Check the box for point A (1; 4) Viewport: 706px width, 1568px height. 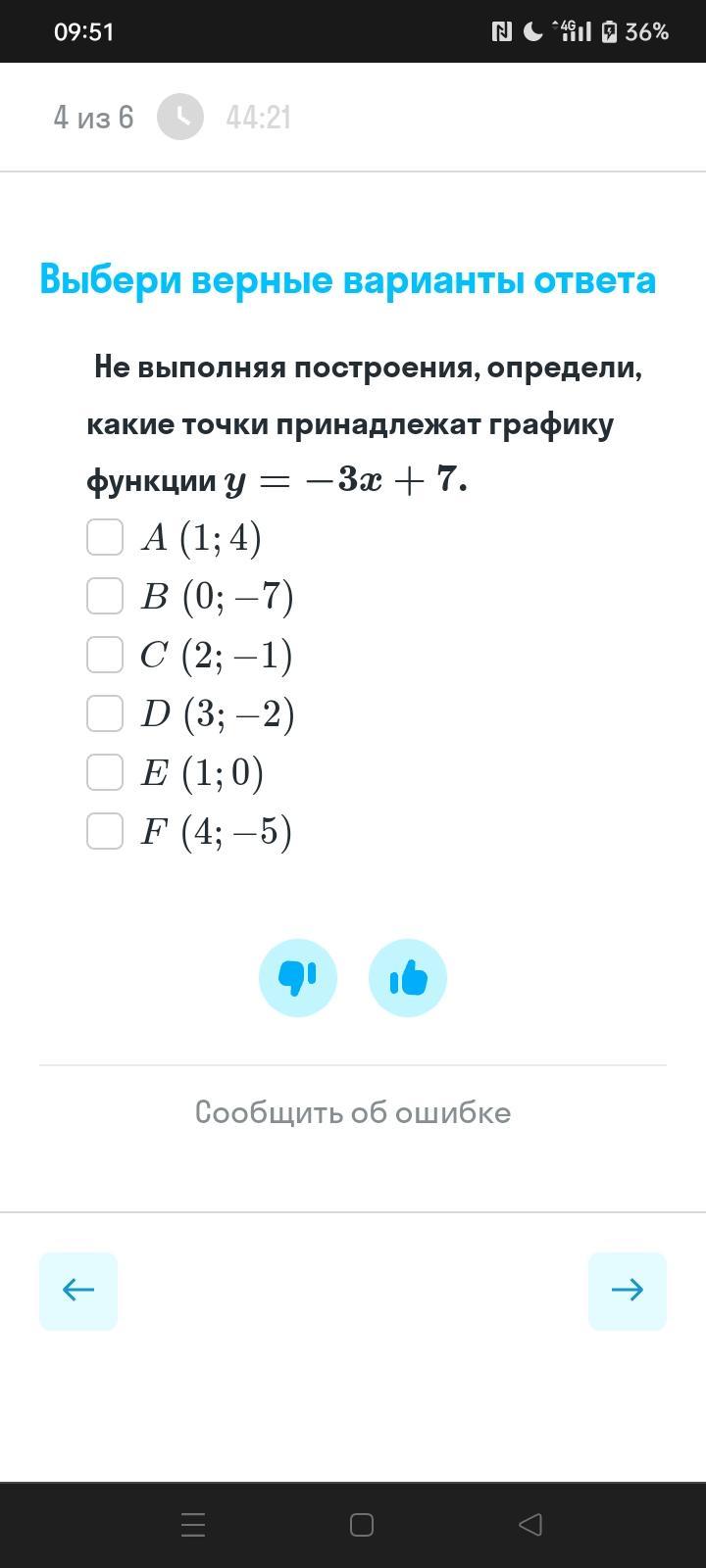point(105,537)
